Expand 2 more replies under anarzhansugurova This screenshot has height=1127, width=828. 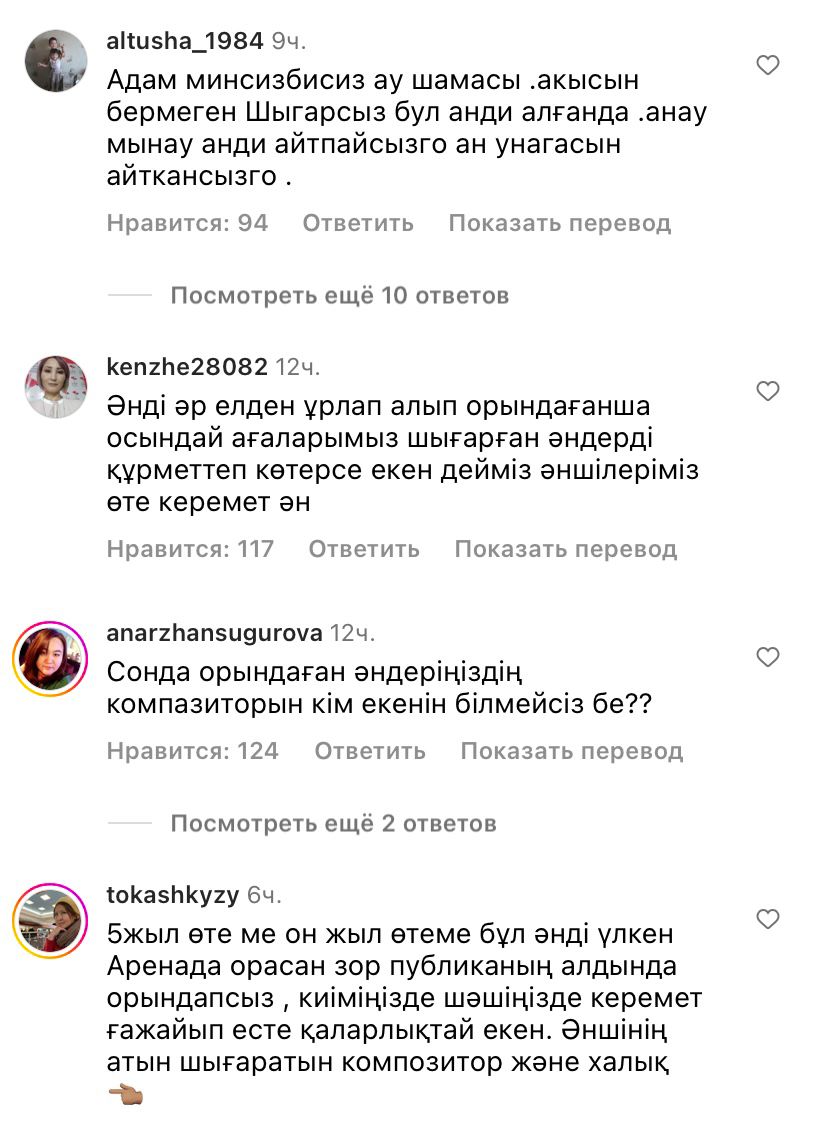tap(333, 824)
